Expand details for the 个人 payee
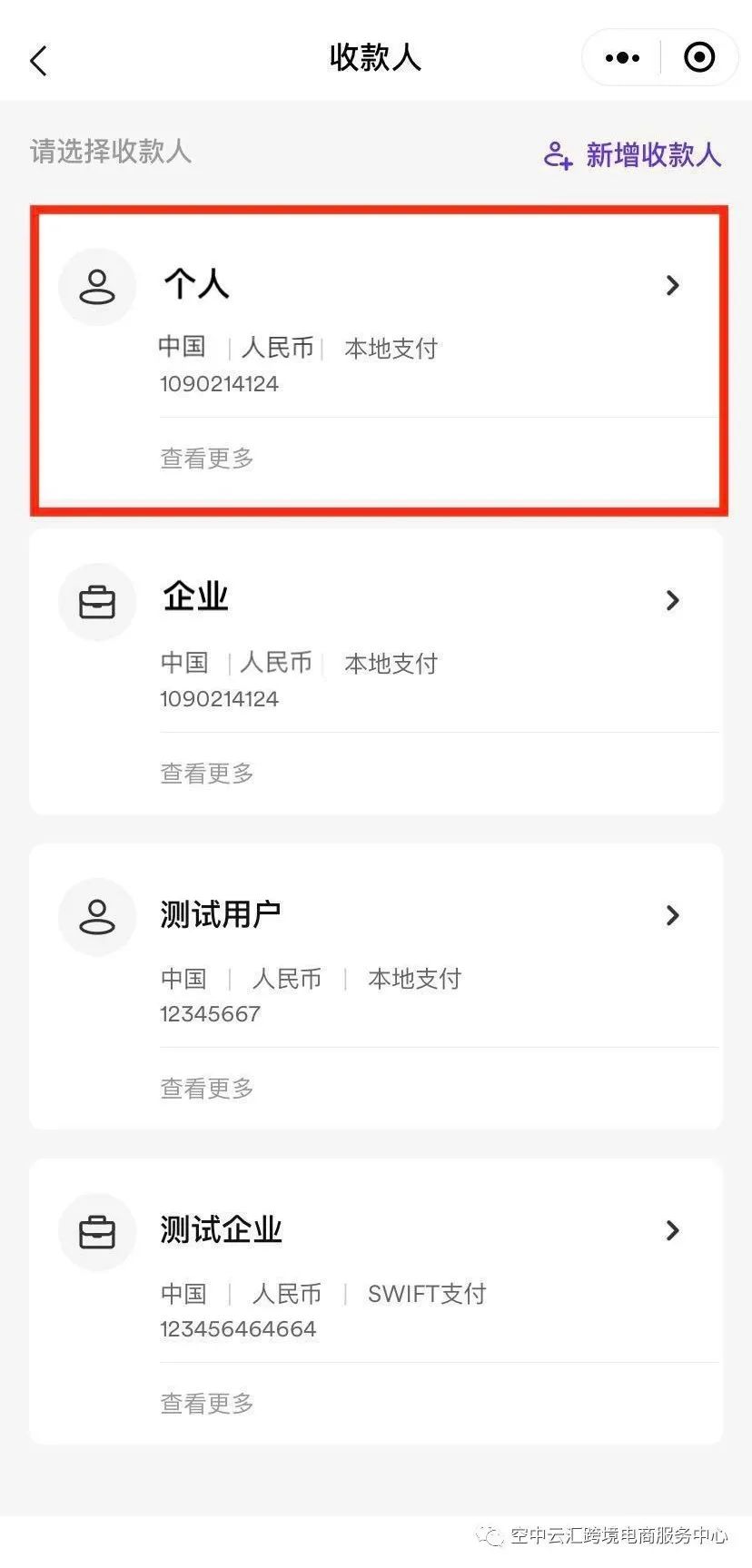 (673, 286)
